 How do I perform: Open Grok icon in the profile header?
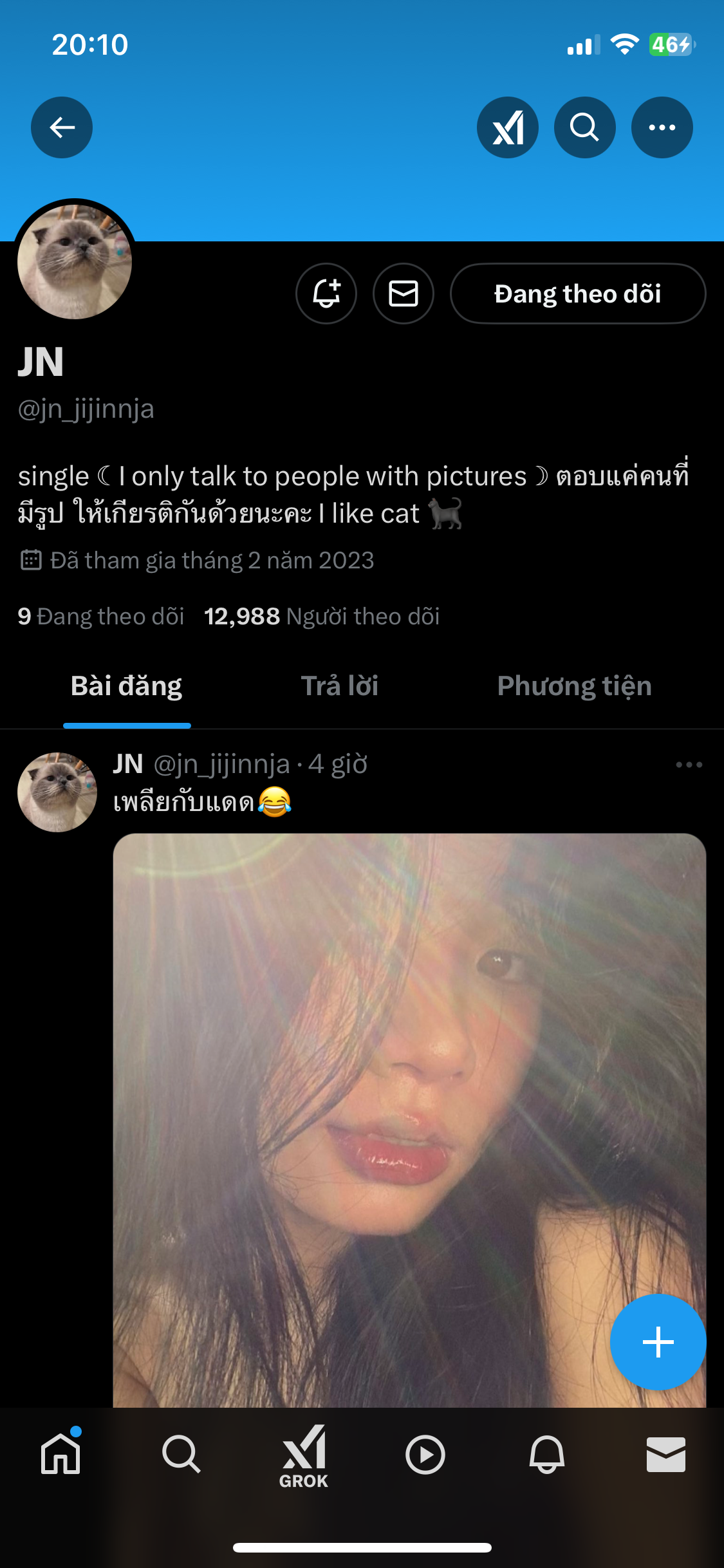point(507,127)
